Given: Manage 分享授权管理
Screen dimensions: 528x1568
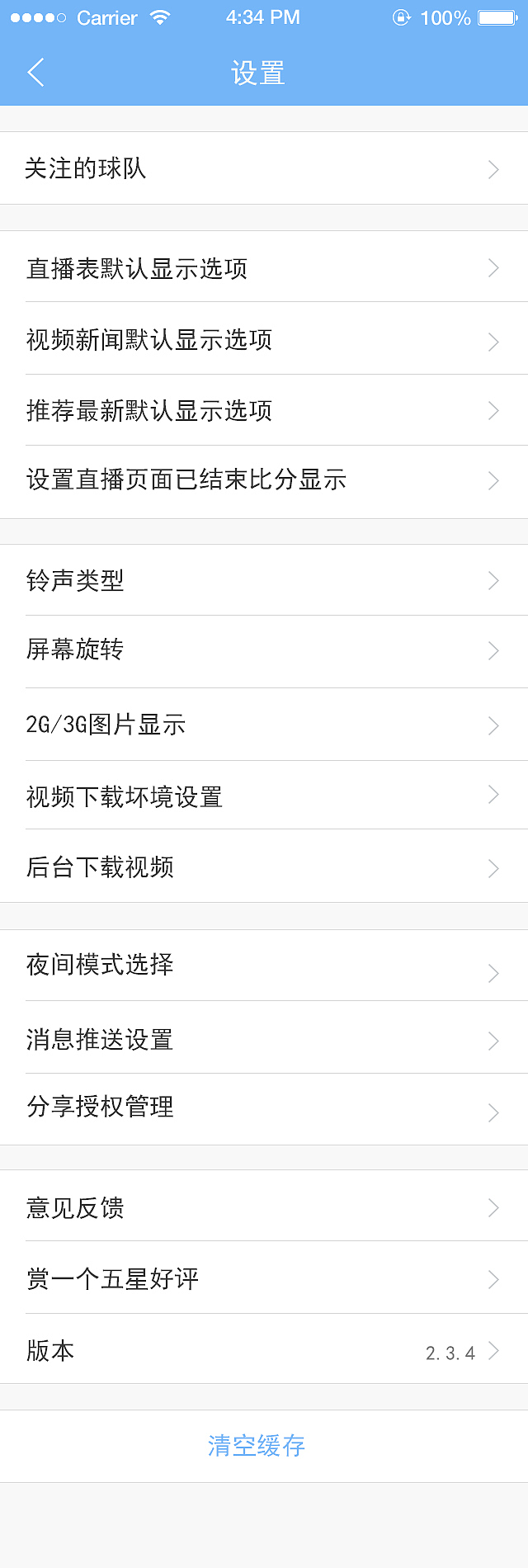Looking at the screenshot, I should (x=264, y=1108).
